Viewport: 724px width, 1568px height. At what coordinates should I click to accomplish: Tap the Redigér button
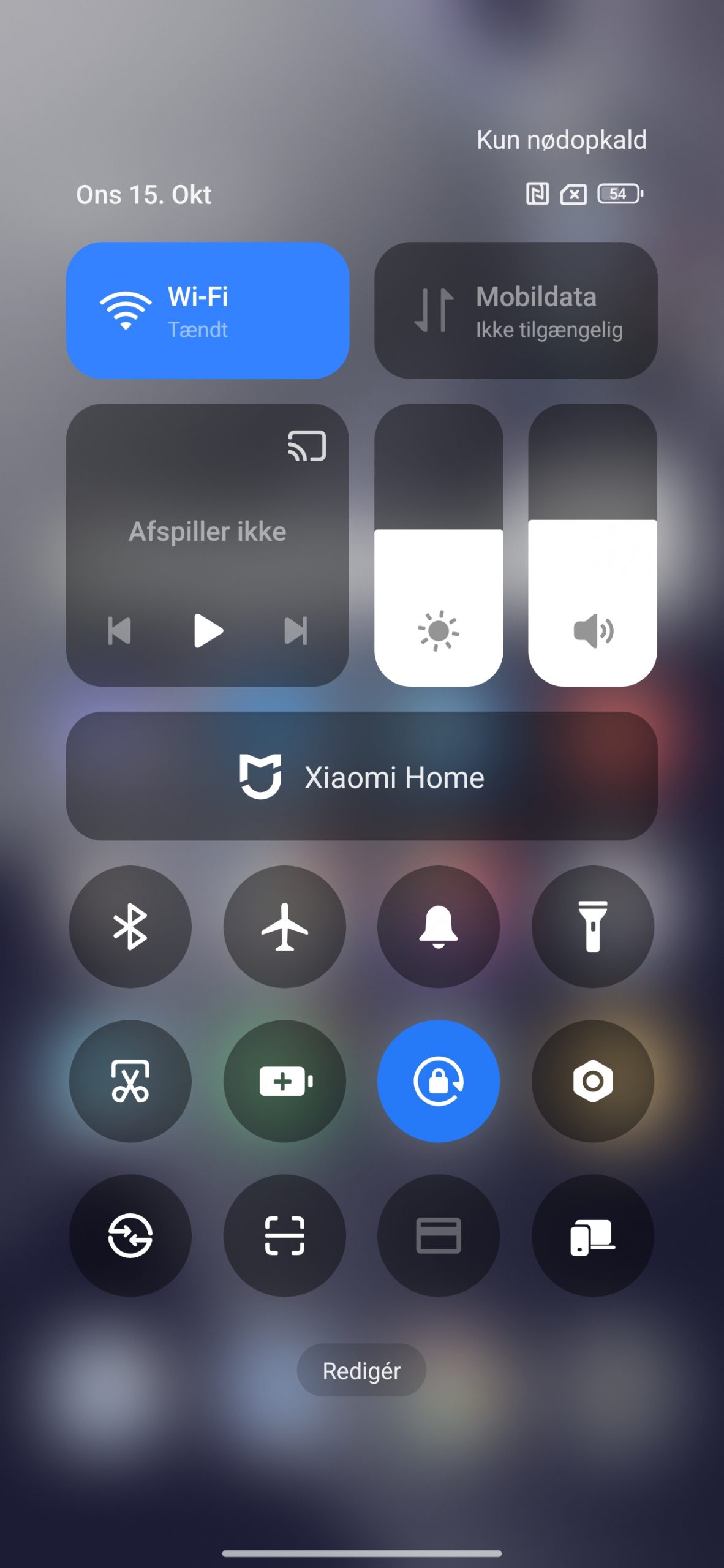pos(361,1371)
